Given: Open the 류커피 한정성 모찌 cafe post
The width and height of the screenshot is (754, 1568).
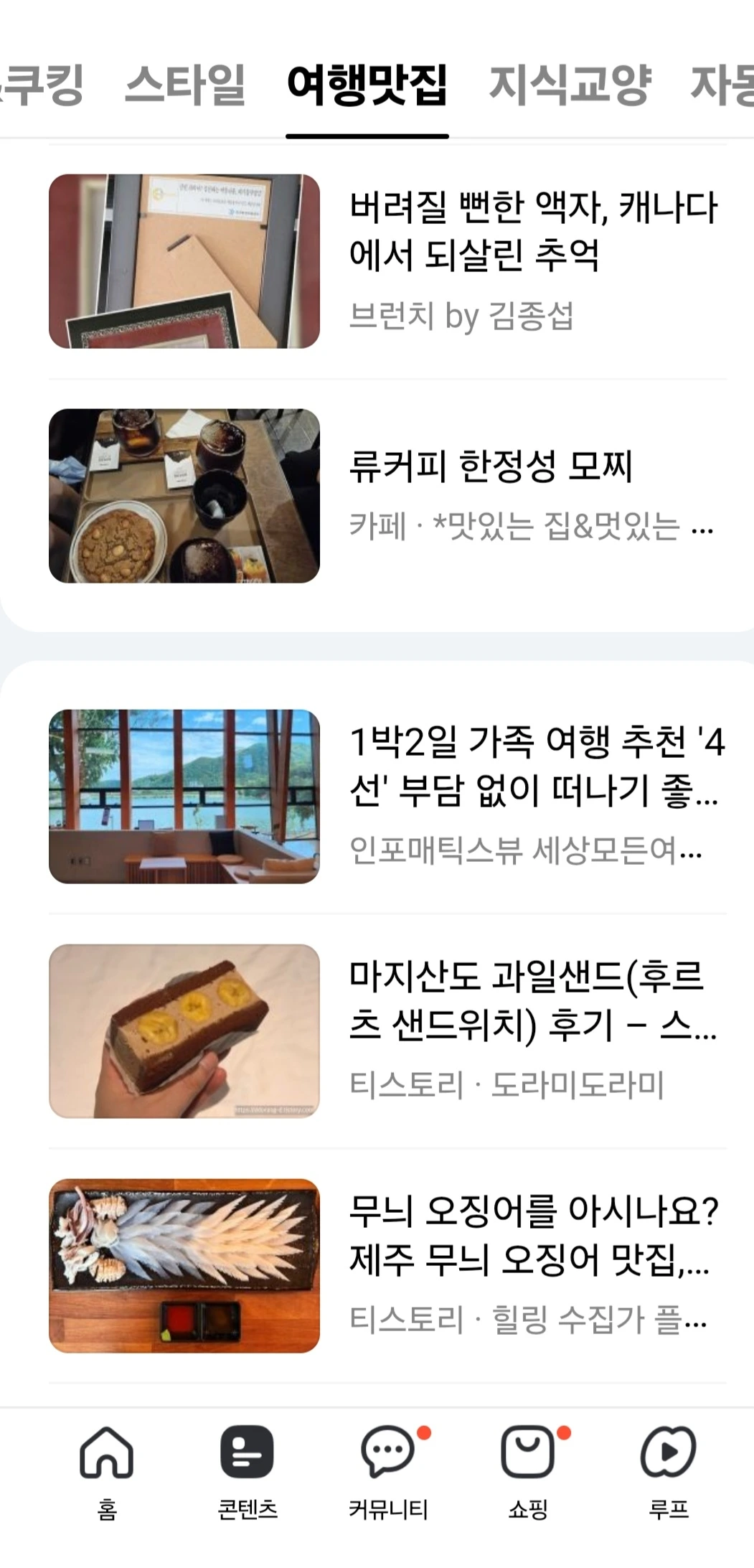Looking at the screenshot, I should click(491, 466).
